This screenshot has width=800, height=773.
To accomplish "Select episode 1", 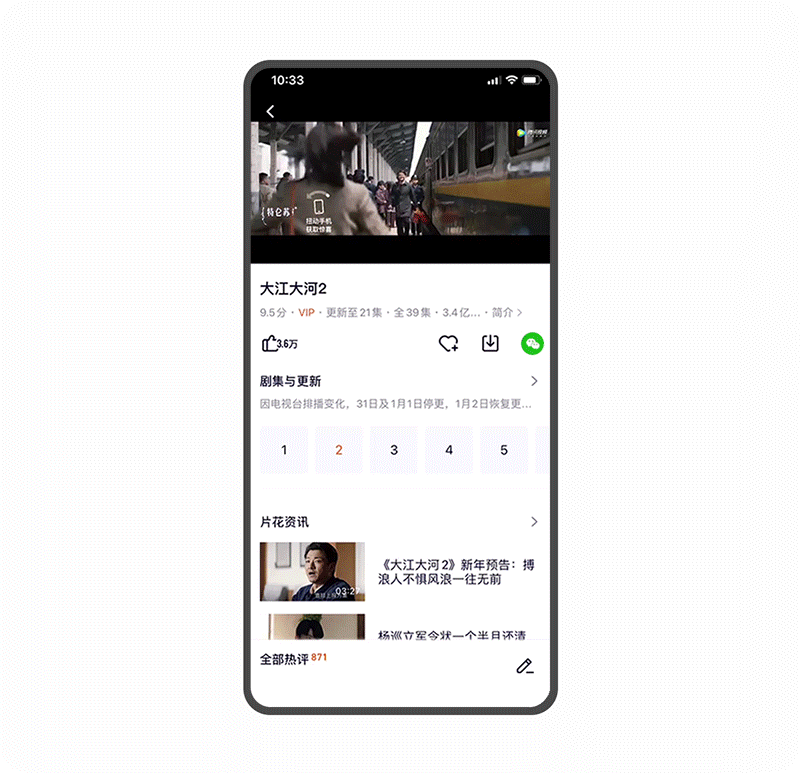I will pyautogui.click(x=284, y=450).
